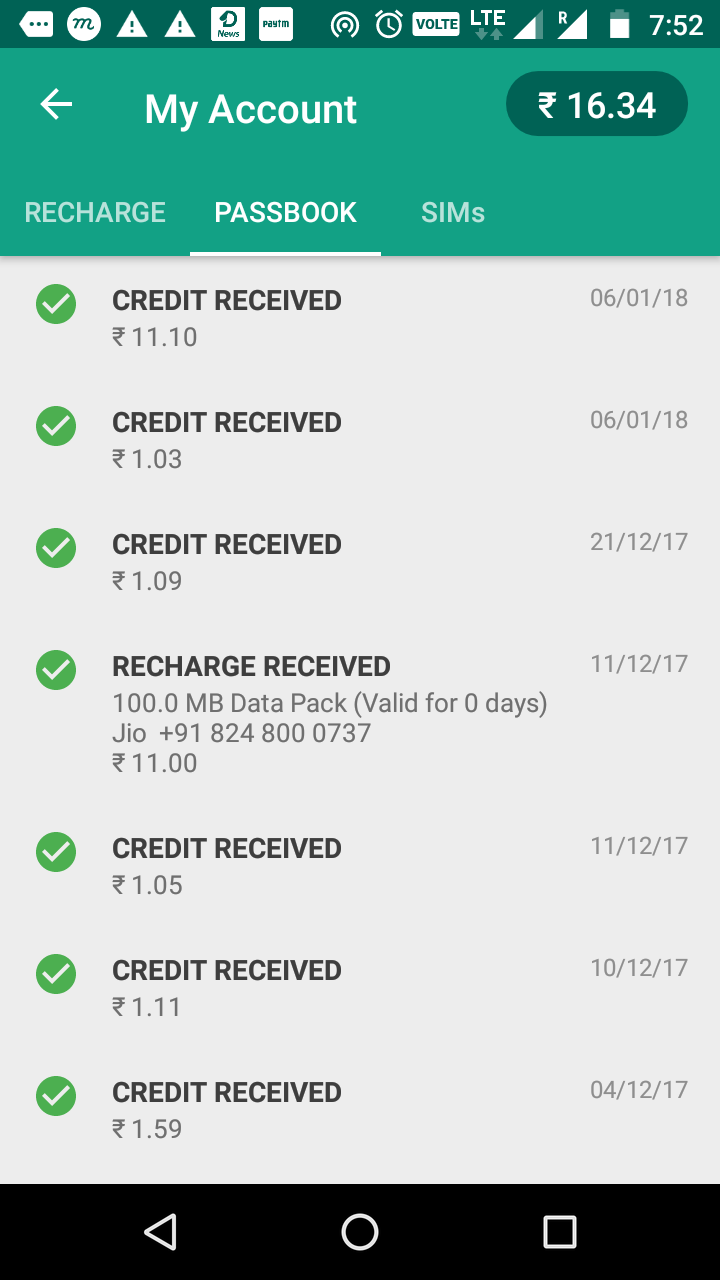
Task: Open the Recharge Received entry for ₹ 11.00
Action: [360, 714]
